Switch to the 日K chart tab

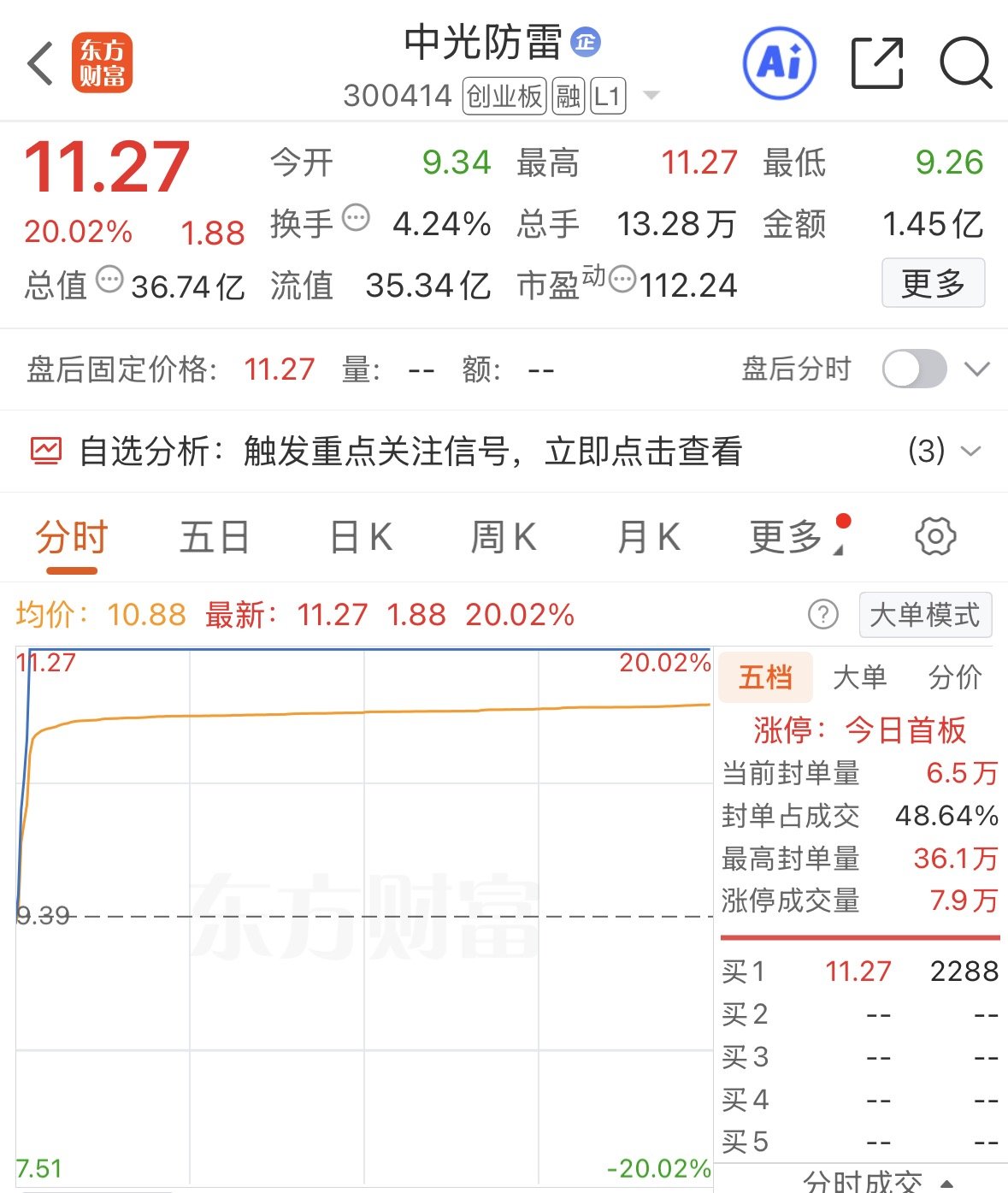click(361, 538)
